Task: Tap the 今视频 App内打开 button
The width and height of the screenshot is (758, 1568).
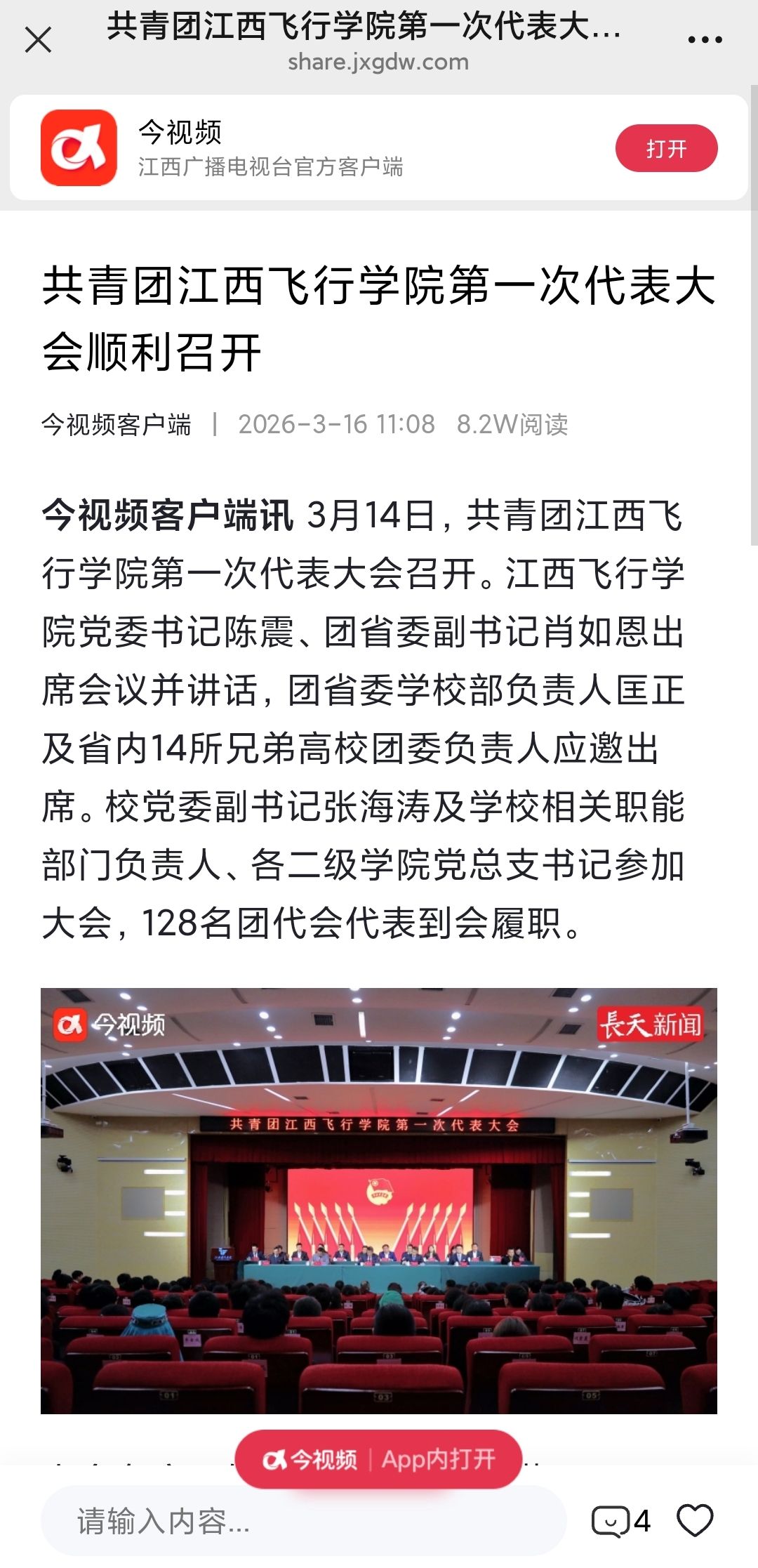Action: tap(379, 1460)
